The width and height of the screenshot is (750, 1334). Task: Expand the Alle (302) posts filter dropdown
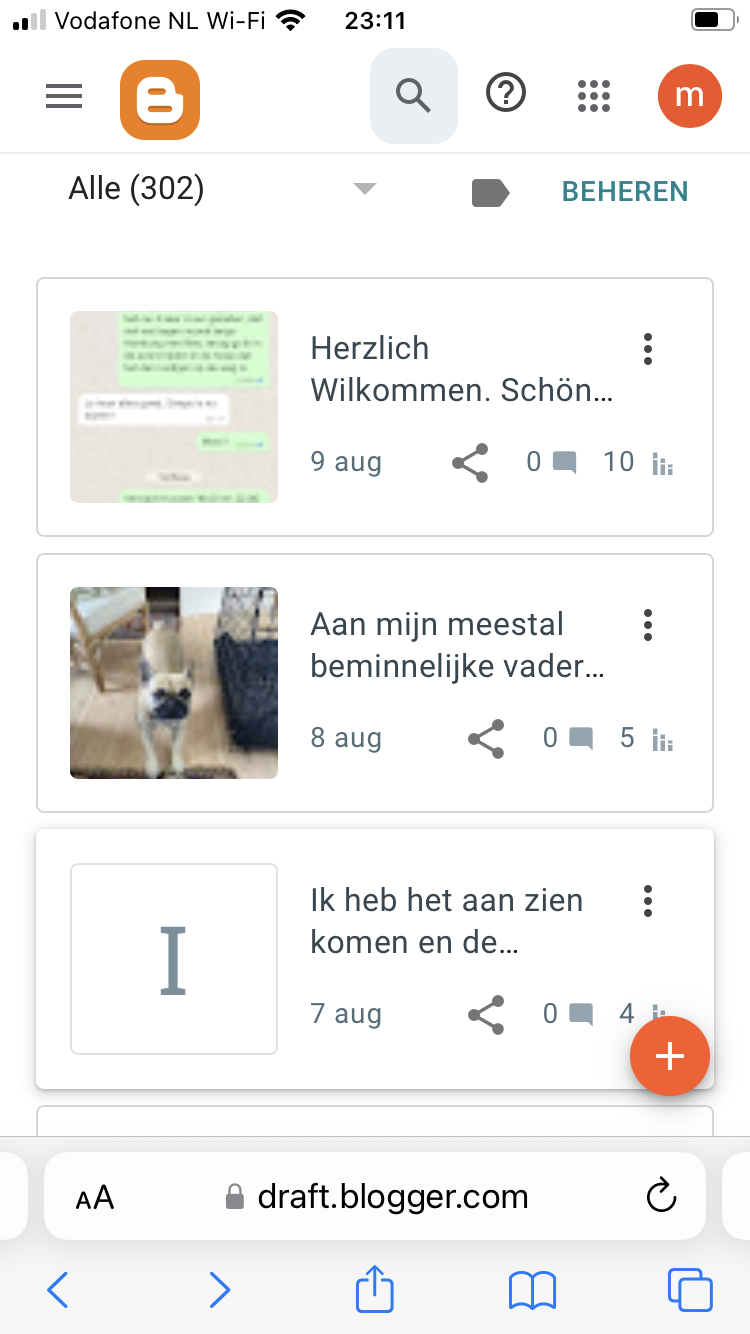364,189
